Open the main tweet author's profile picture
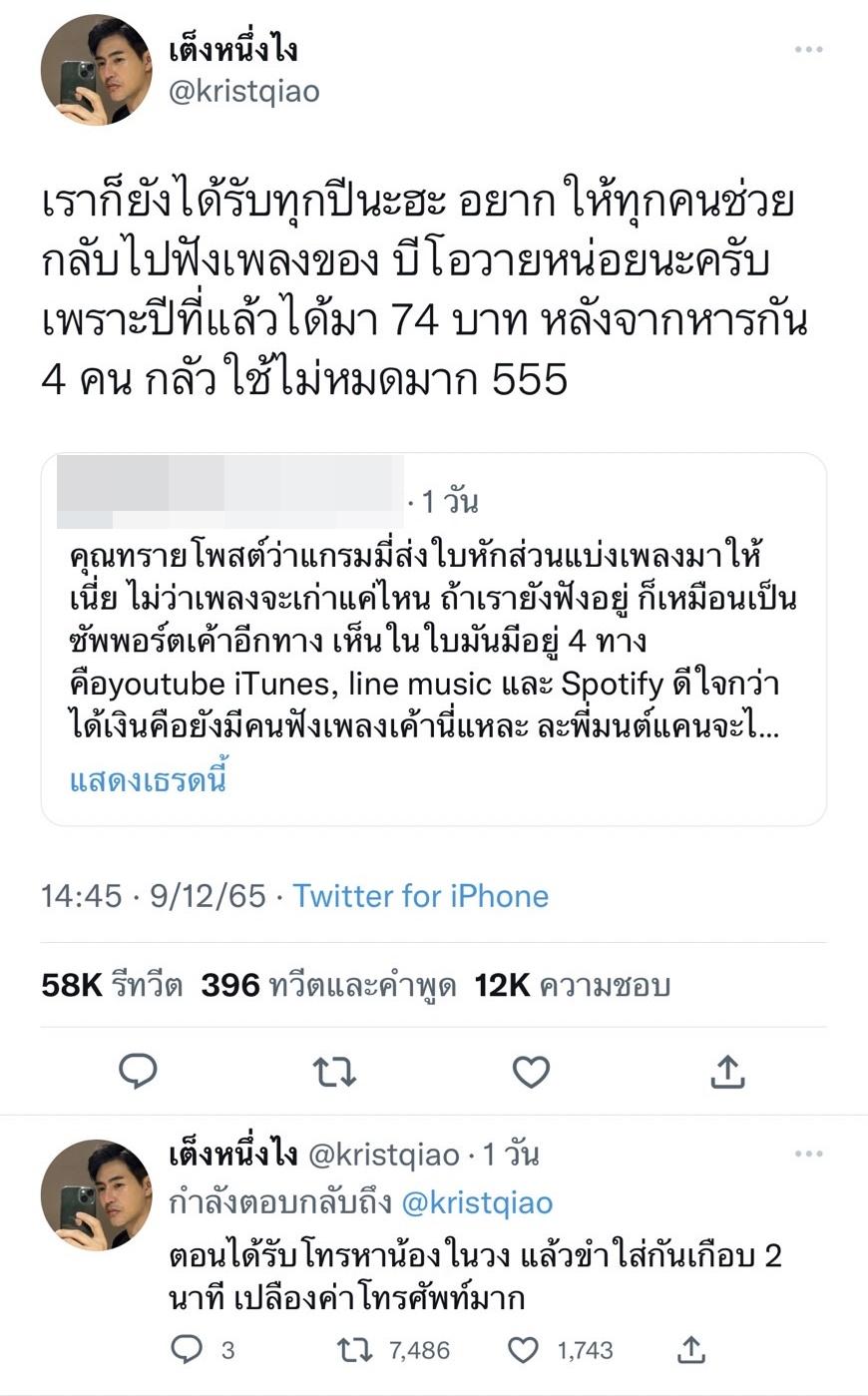This screenshot has width=868, height=1396. (96, 70)
